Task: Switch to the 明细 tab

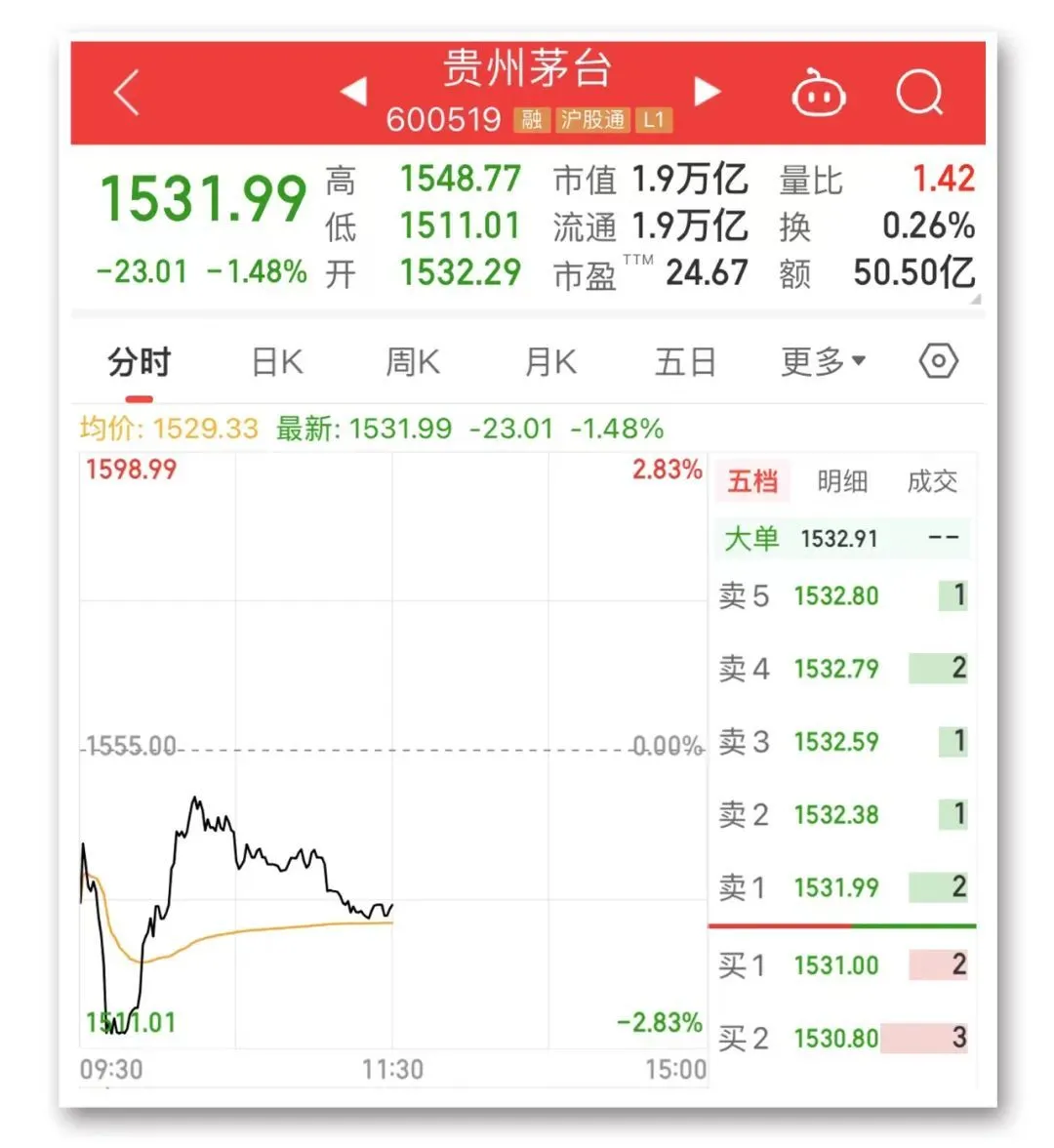Action: pos(842,481)
